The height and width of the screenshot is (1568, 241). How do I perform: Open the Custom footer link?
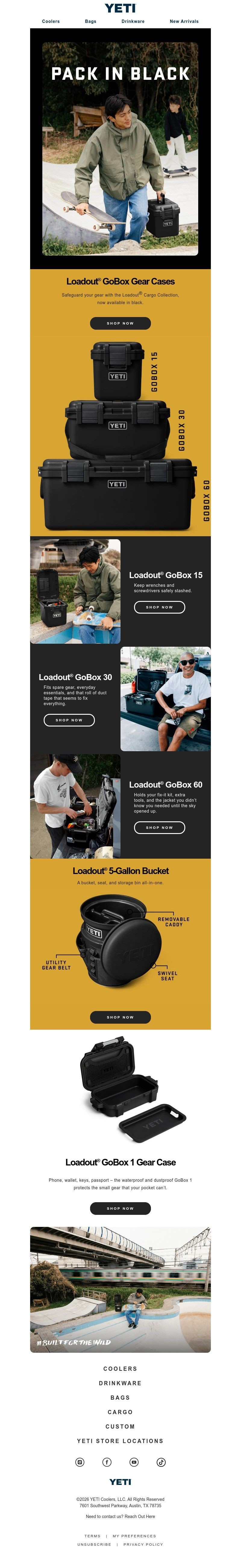(120, 1426)
